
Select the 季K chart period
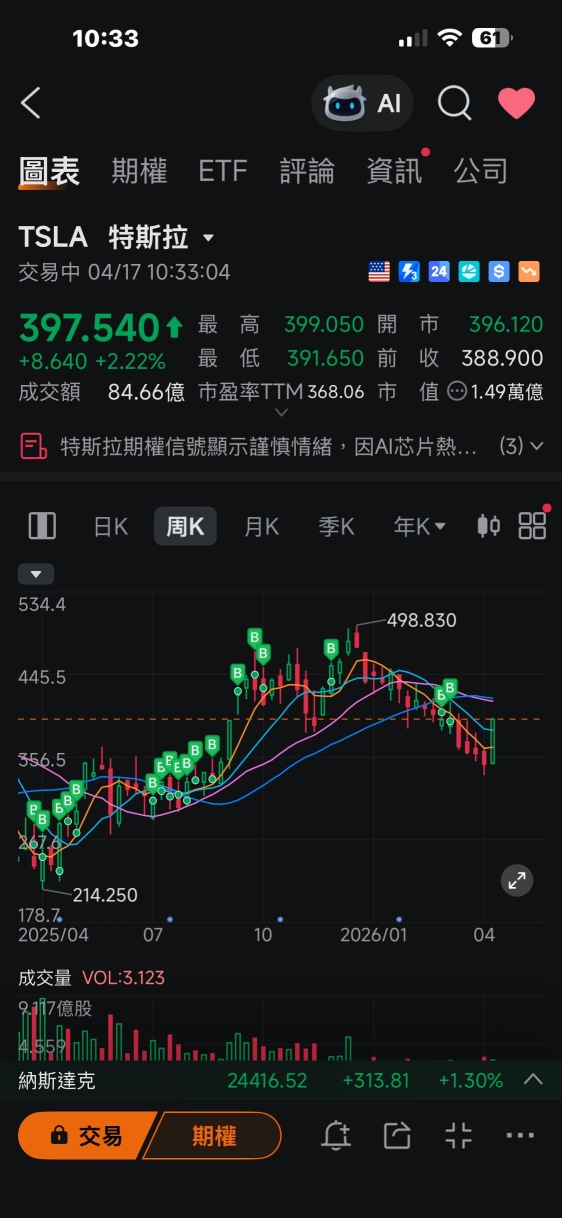click(336, 527)
